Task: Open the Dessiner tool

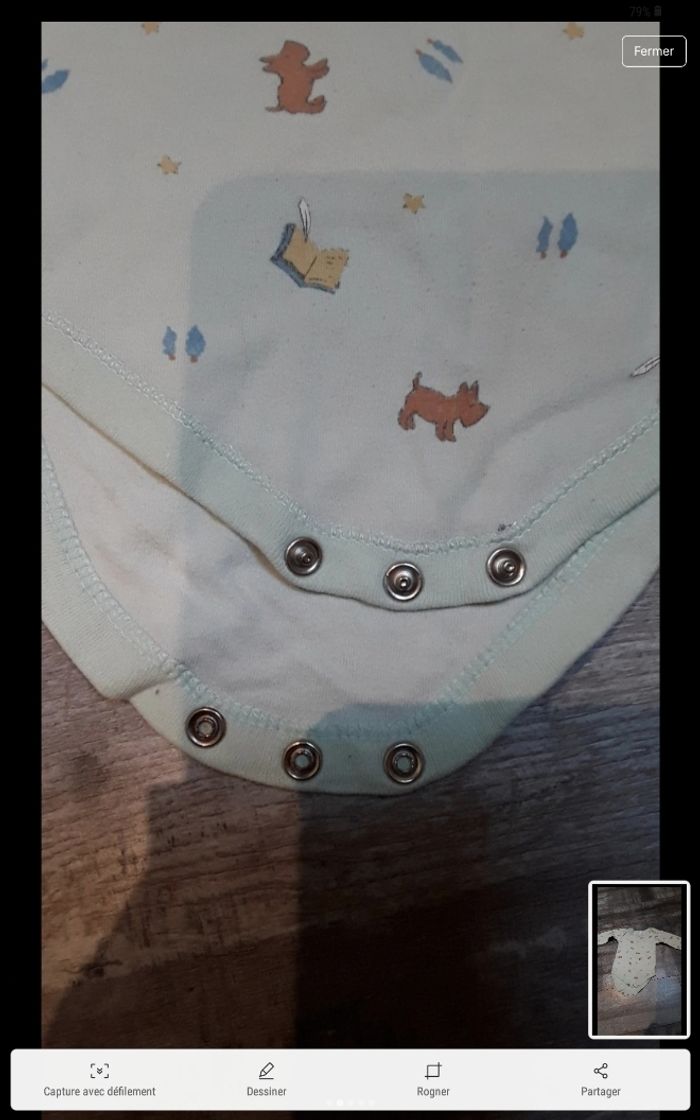Action: coord(266,1079)
